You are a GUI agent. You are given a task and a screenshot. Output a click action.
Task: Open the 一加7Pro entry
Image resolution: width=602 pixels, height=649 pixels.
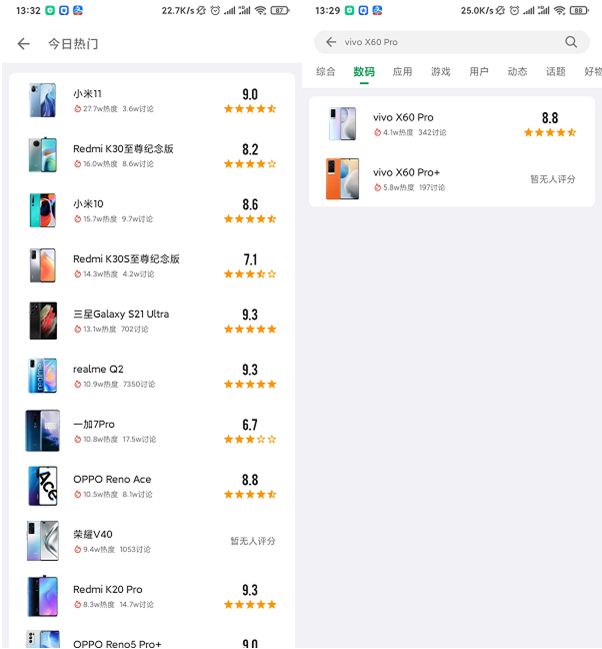[150, 430]
